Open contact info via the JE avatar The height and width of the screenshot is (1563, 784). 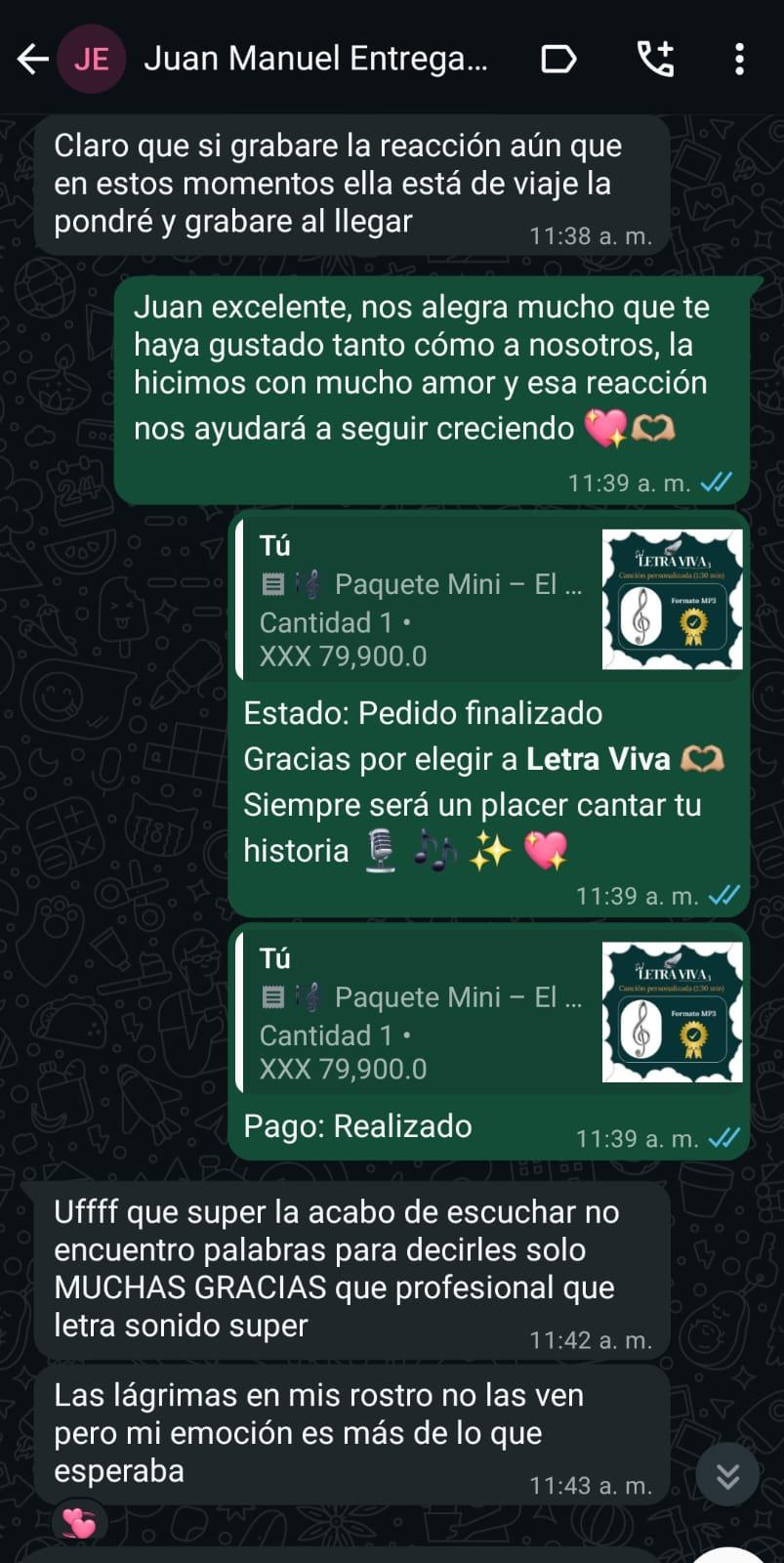point(91,59)
